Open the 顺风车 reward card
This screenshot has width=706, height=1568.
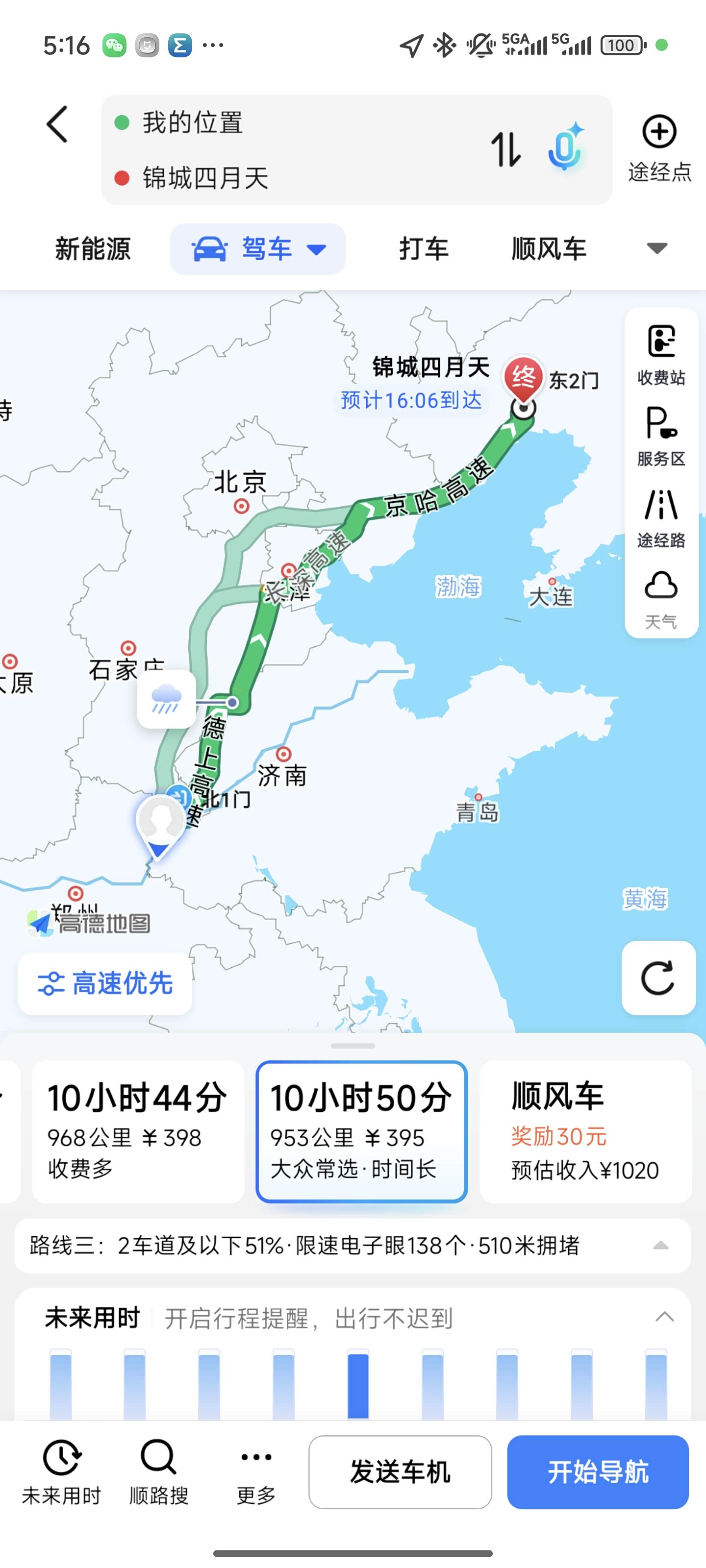[x=585, y=1131]
